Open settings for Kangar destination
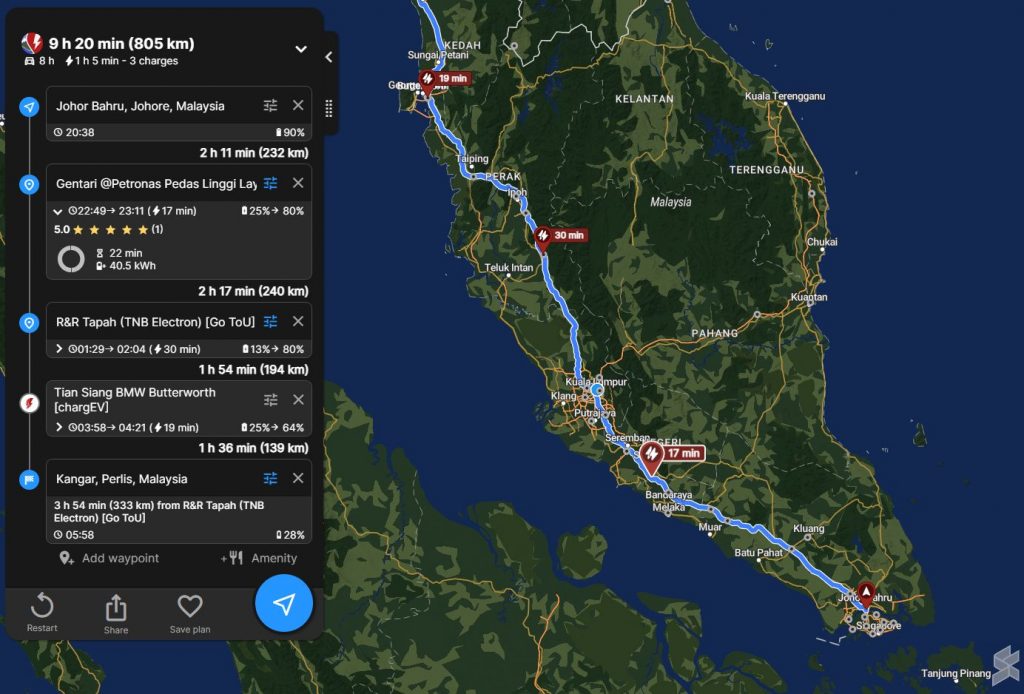This screenshot has height=694, width=1024. point(270,479)
